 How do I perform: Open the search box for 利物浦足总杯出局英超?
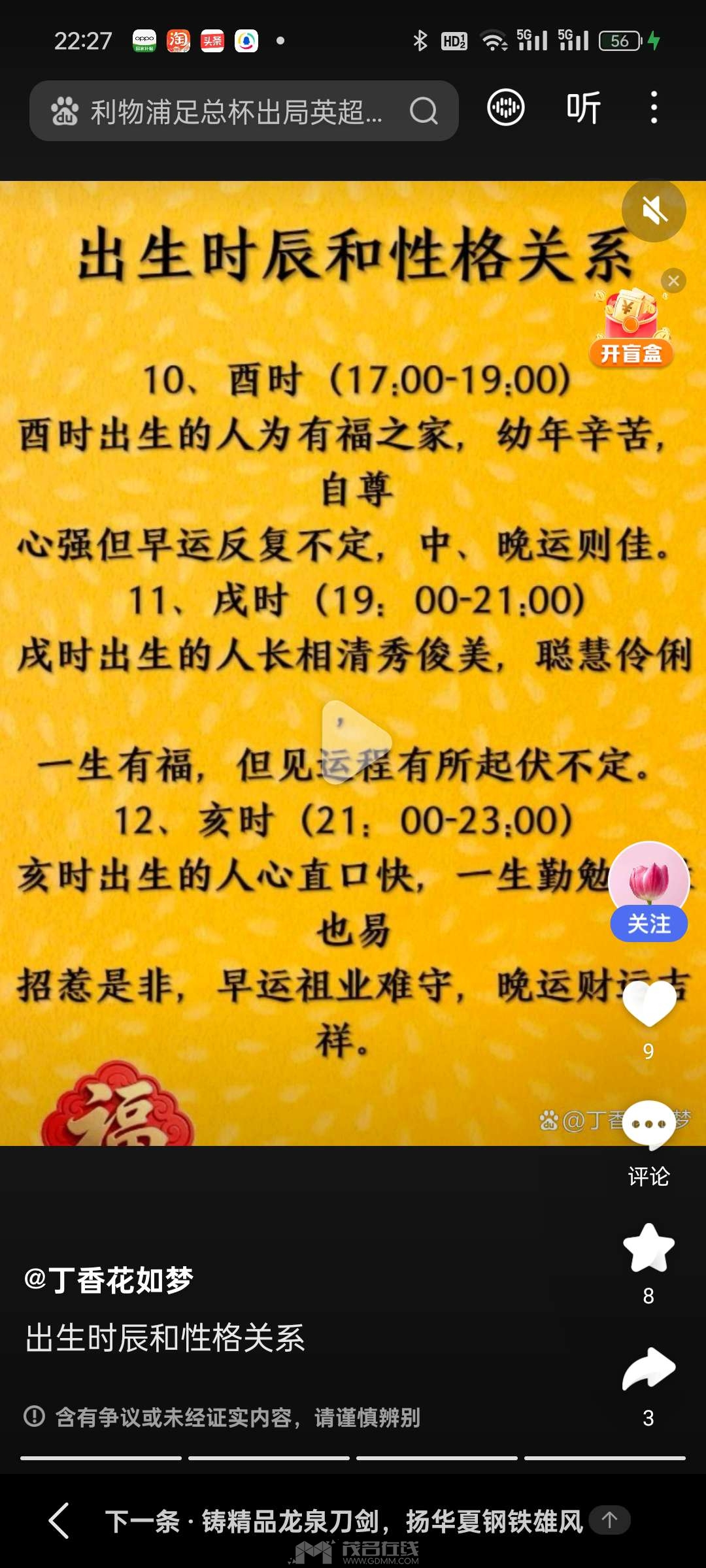point(235,112)
